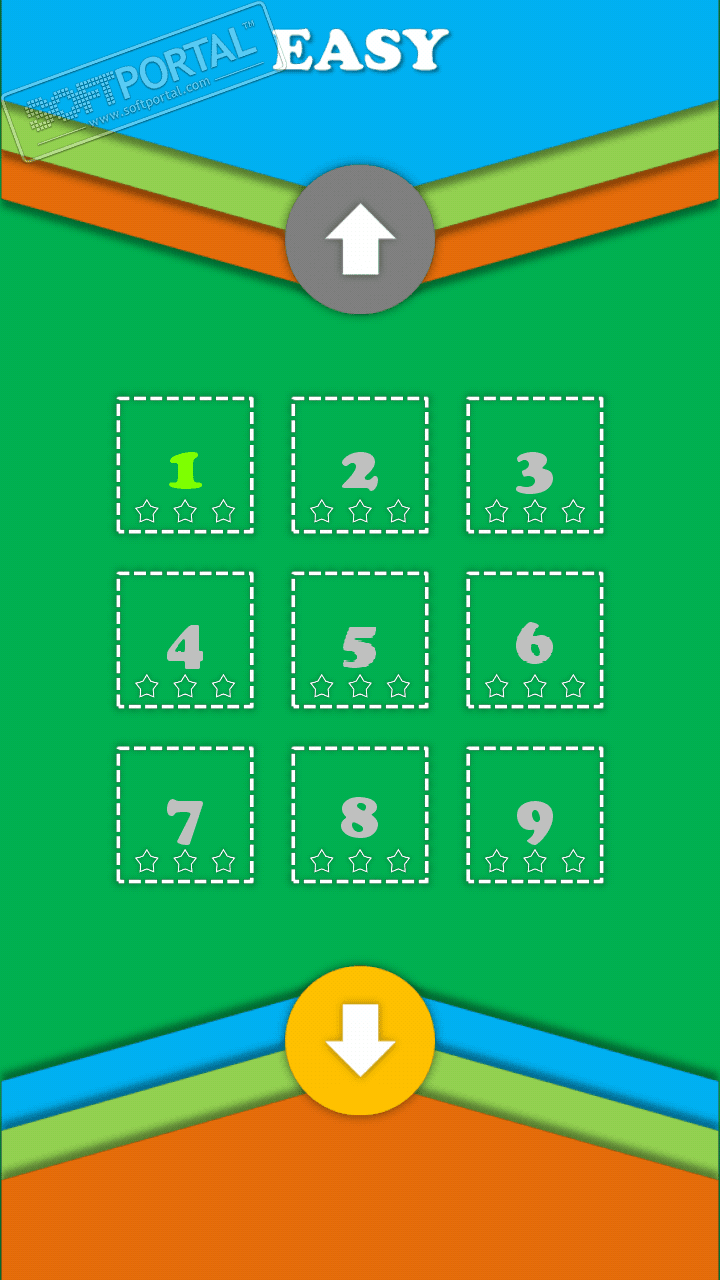720x1280 pixels.
Task: Start level 1
Action: click(x=185, y=466)
